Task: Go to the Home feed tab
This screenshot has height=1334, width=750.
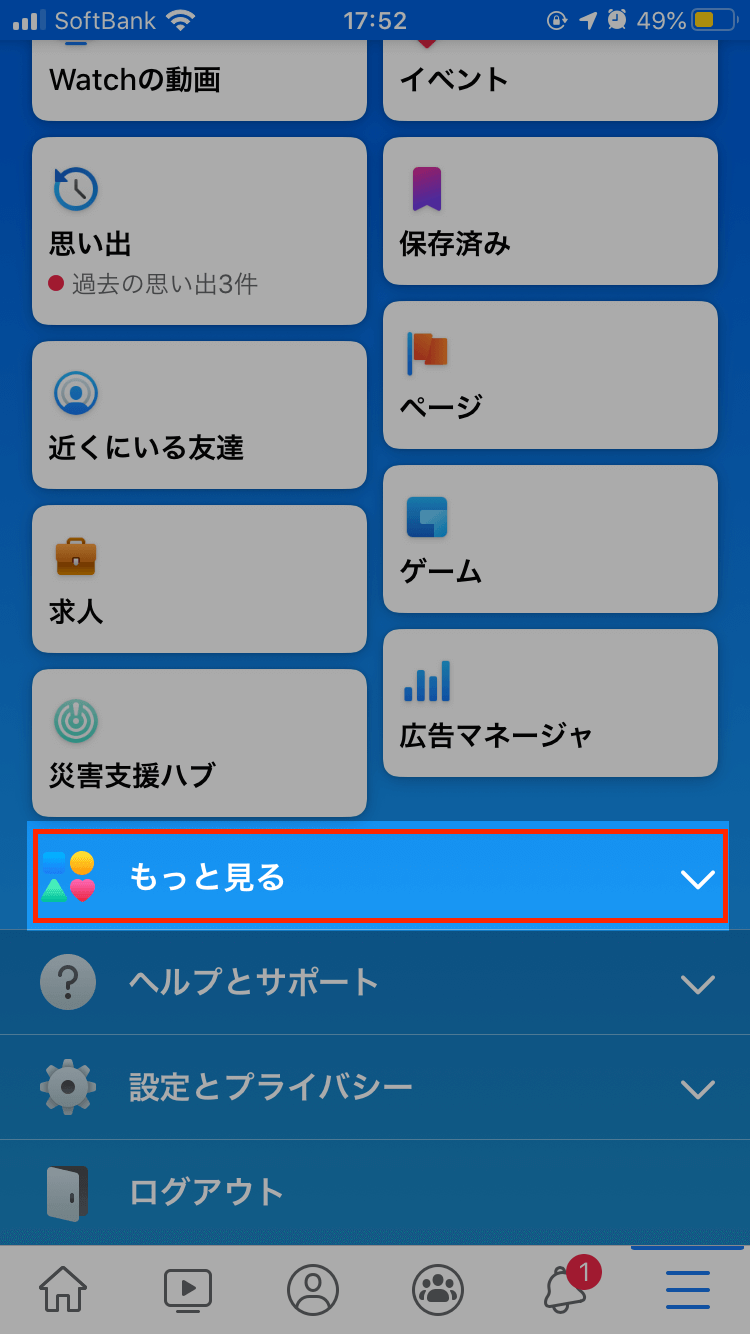Action: [x=63, y=1290]
